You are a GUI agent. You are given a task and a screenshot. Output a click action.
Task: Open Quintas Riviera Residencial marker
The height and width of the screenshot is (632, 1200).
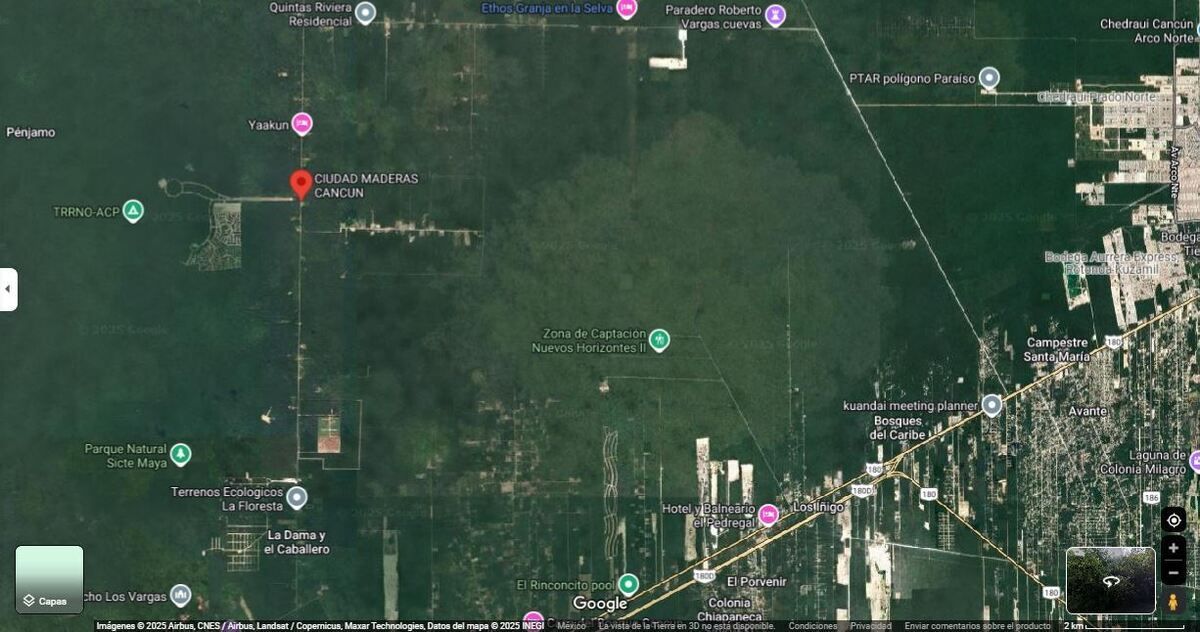click(365, 13)
